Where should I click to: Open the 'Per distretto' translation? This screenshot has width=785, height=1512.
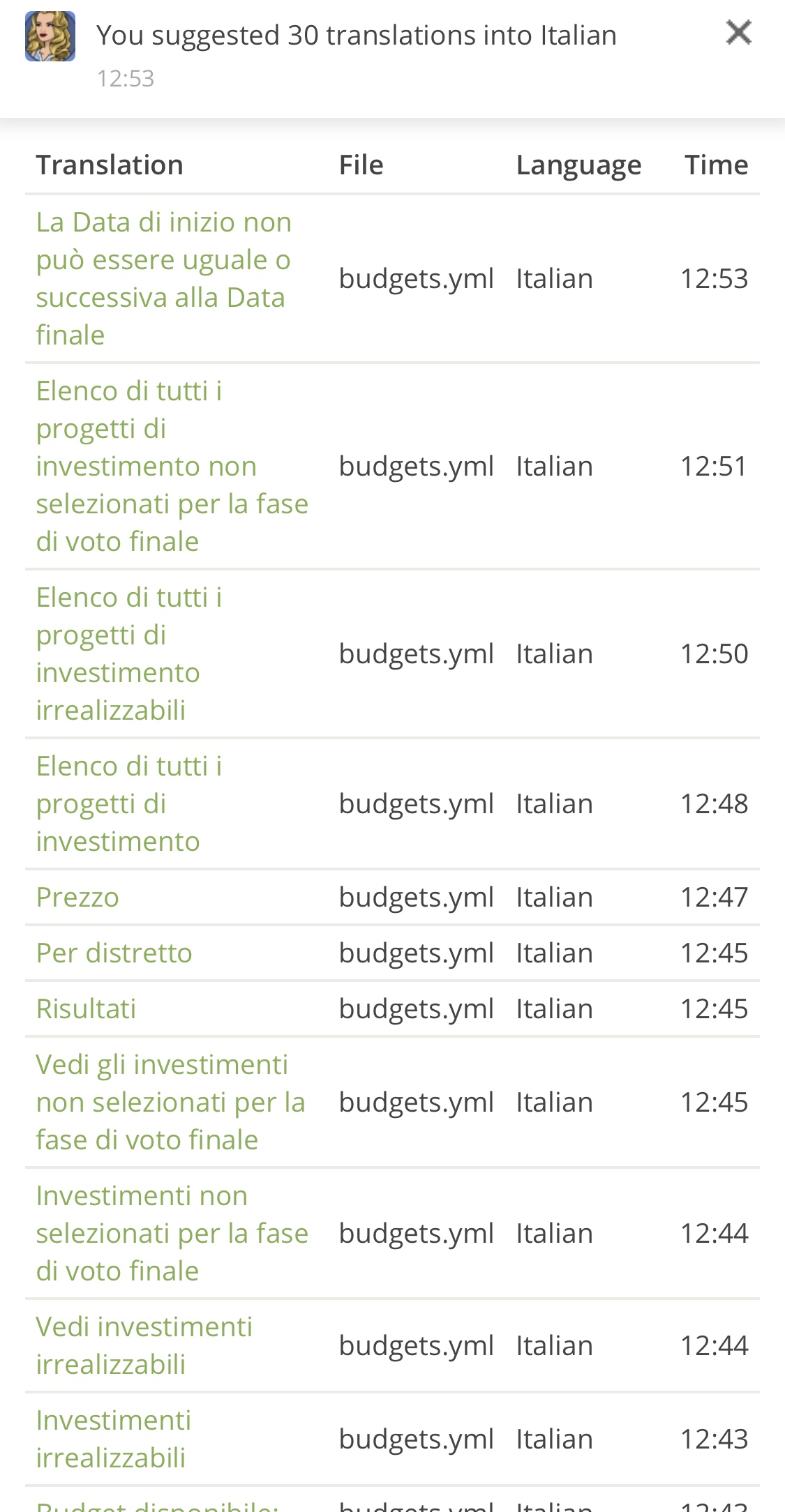pos(114,953)
